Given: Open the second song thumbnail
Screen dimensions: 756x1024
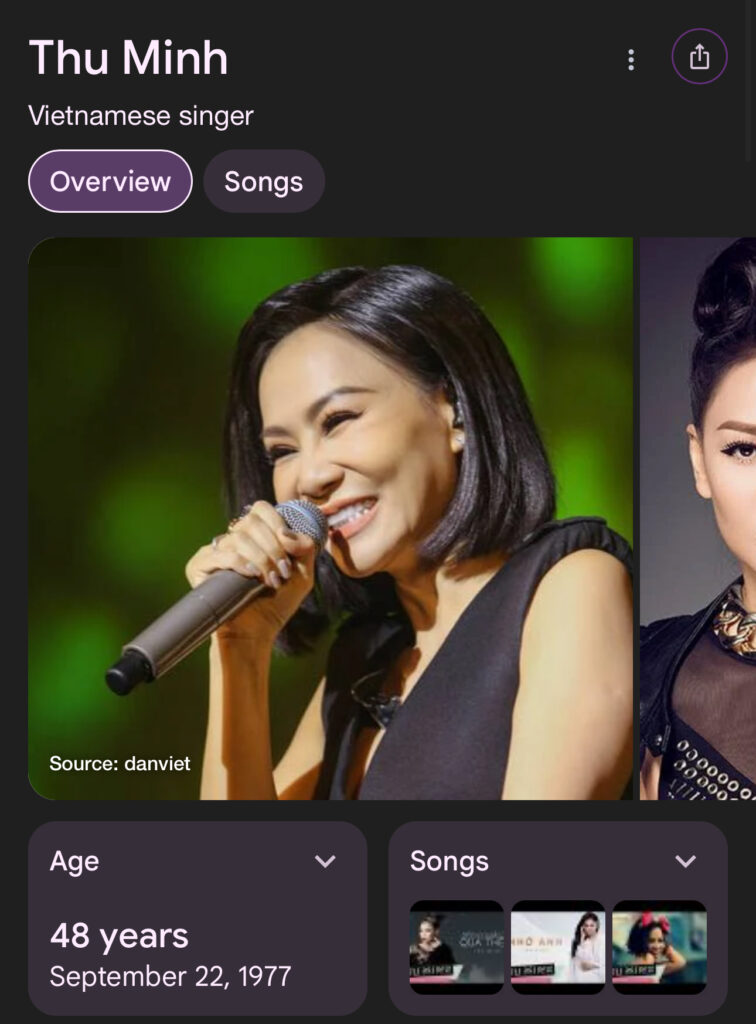Looking at the screenshot, I should click(x=558, y=947).
